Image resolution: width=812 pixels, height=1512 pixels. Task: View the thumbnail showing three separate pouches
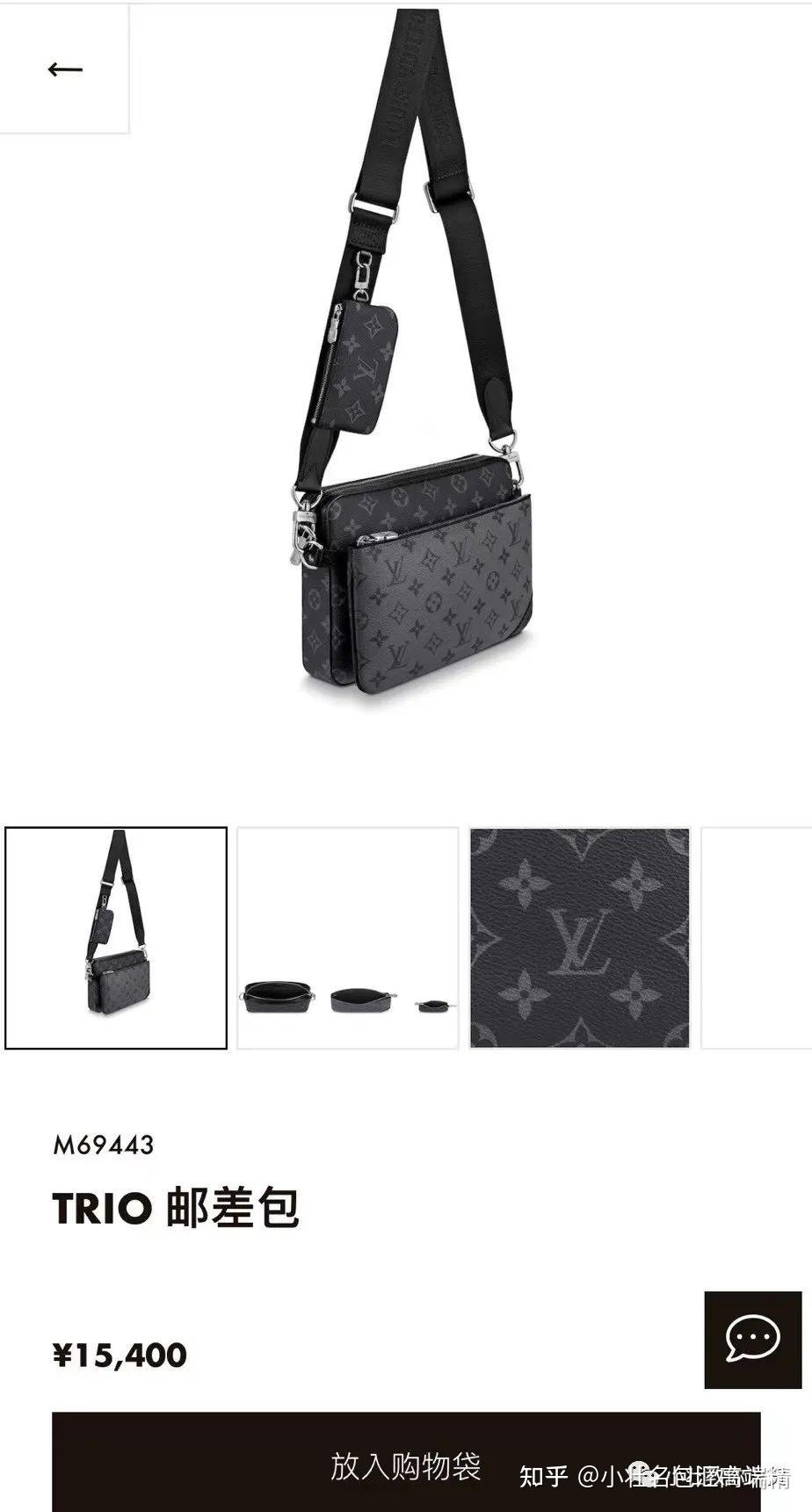348,938
